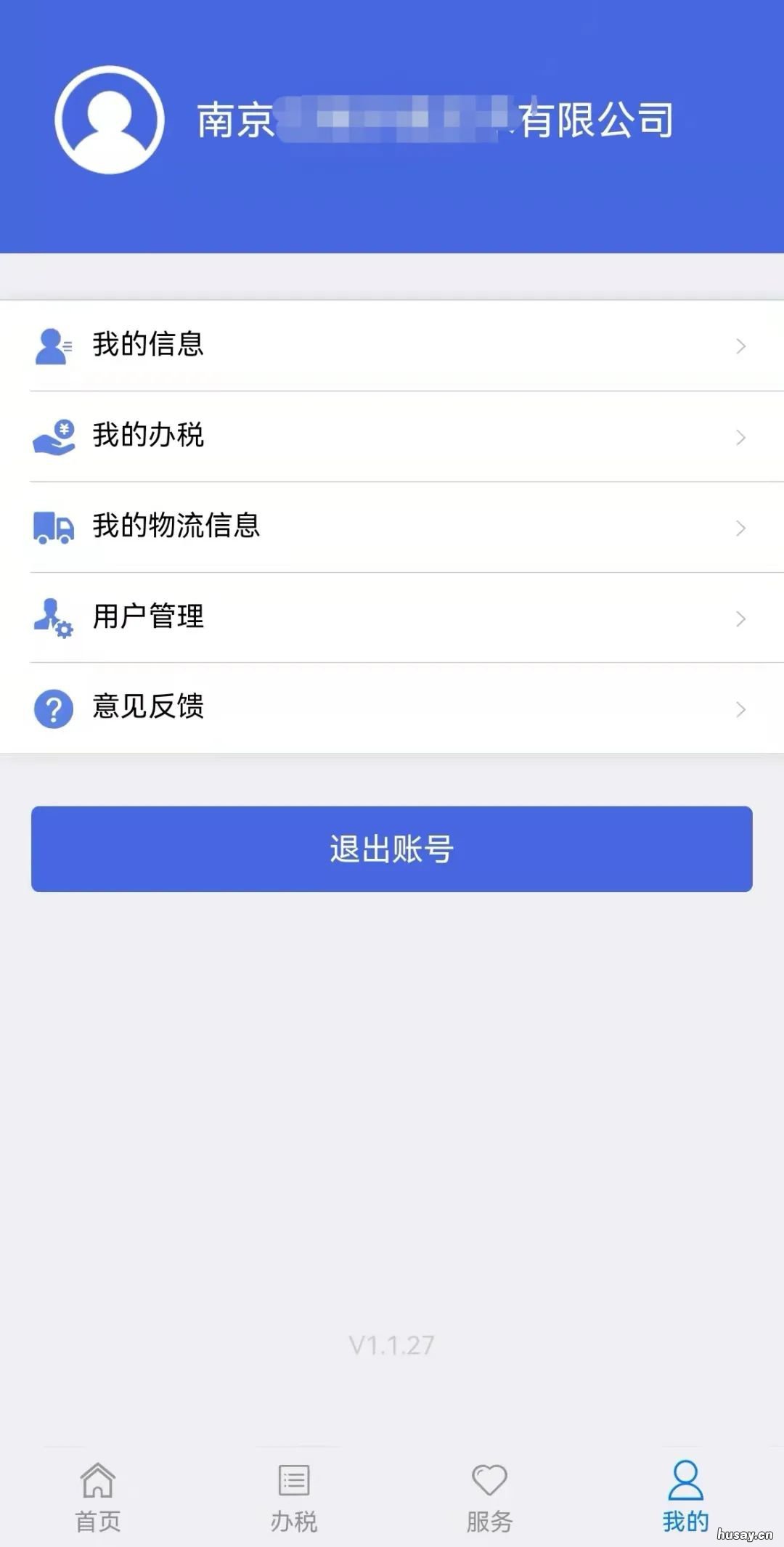Click the user-gear icon beside 用户管理
This screenshot has height=1547, width=784.
coord(53,619)
